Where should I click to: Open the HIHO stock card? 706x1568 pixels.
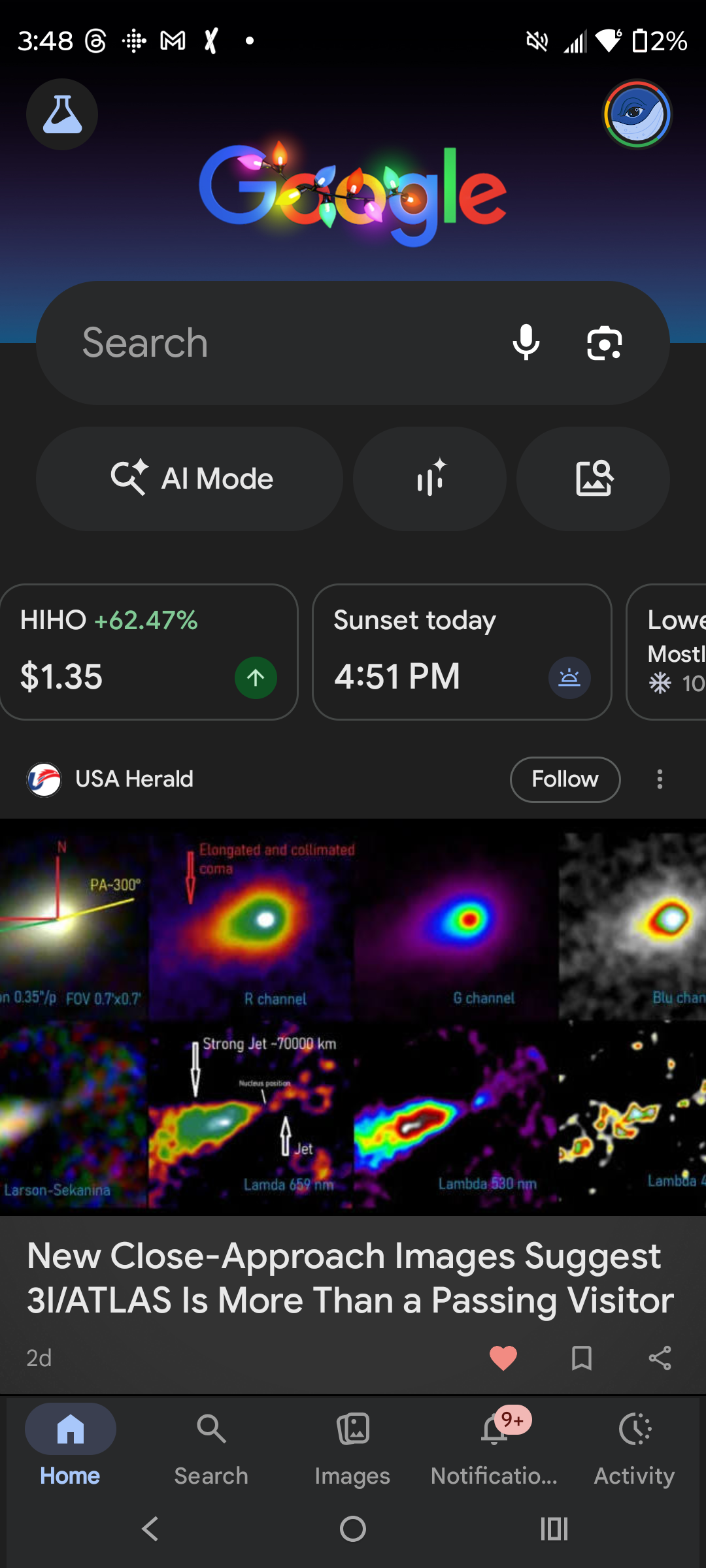[x=149, y=652]
